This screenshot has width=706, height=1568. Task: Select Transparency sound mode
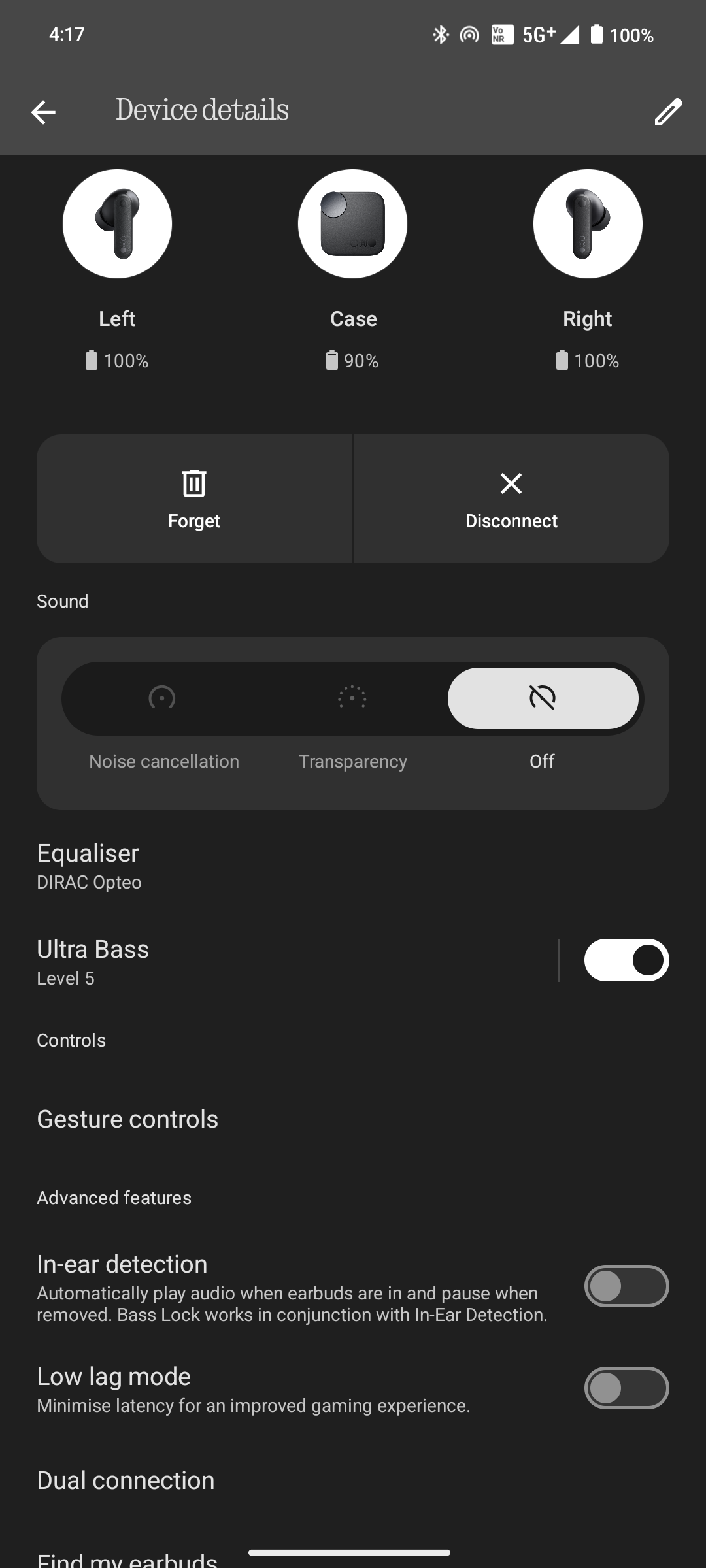(x=352, y=698)
